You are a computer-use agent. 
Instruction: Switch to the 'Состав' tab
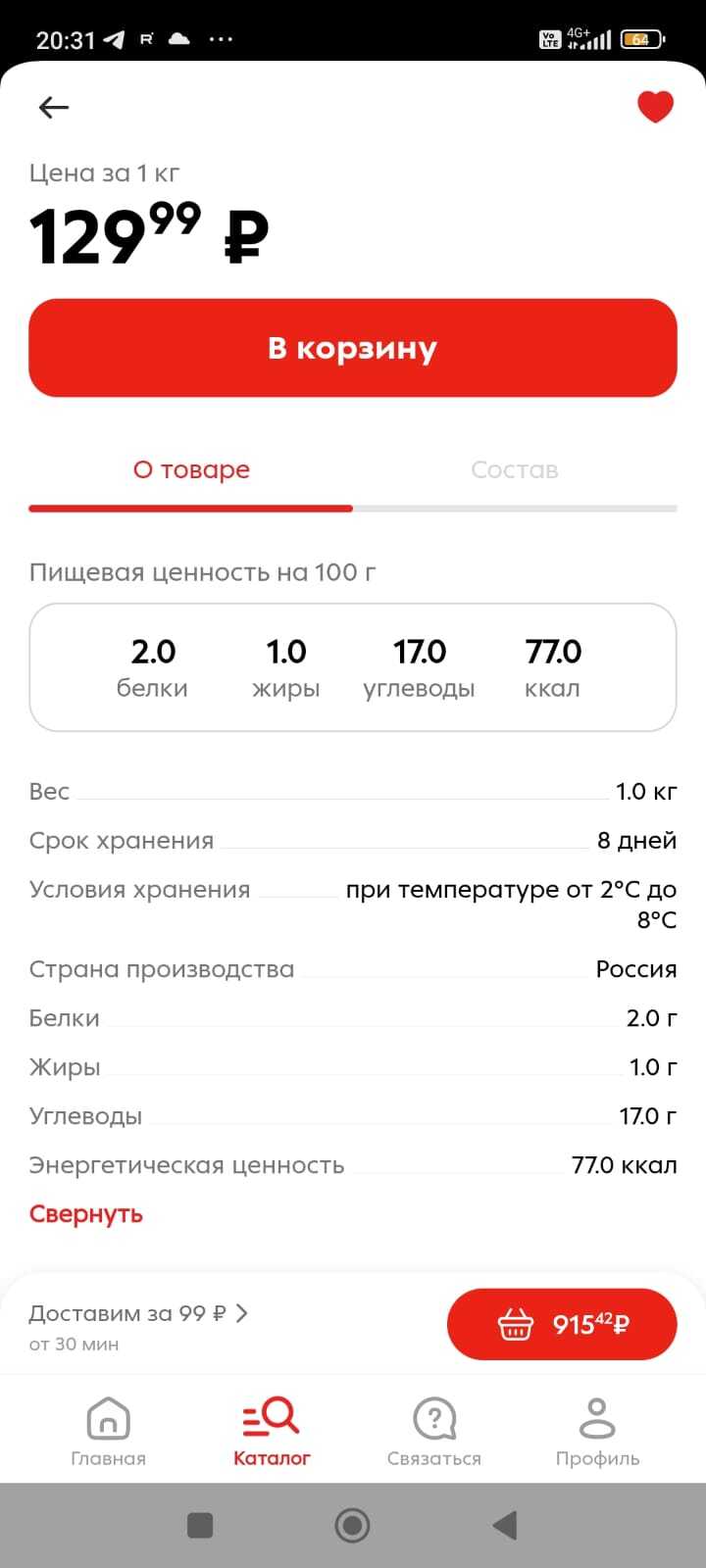(x=514, y=470)
